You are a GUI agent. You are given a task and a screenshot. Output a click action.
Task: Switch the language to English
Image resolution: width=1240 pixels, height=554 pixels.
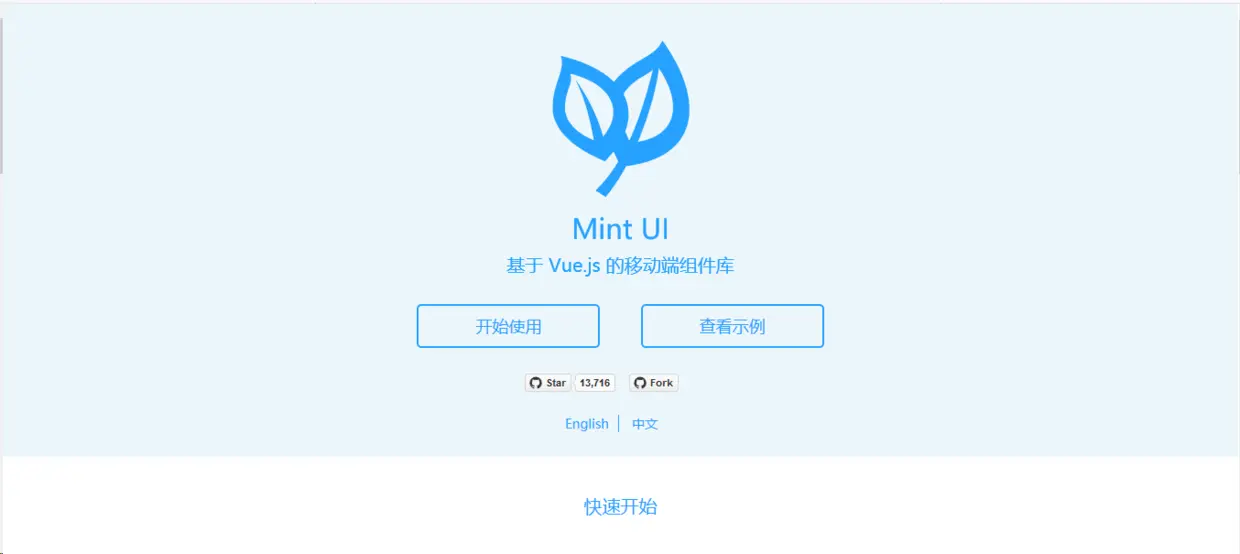(586, 424)
